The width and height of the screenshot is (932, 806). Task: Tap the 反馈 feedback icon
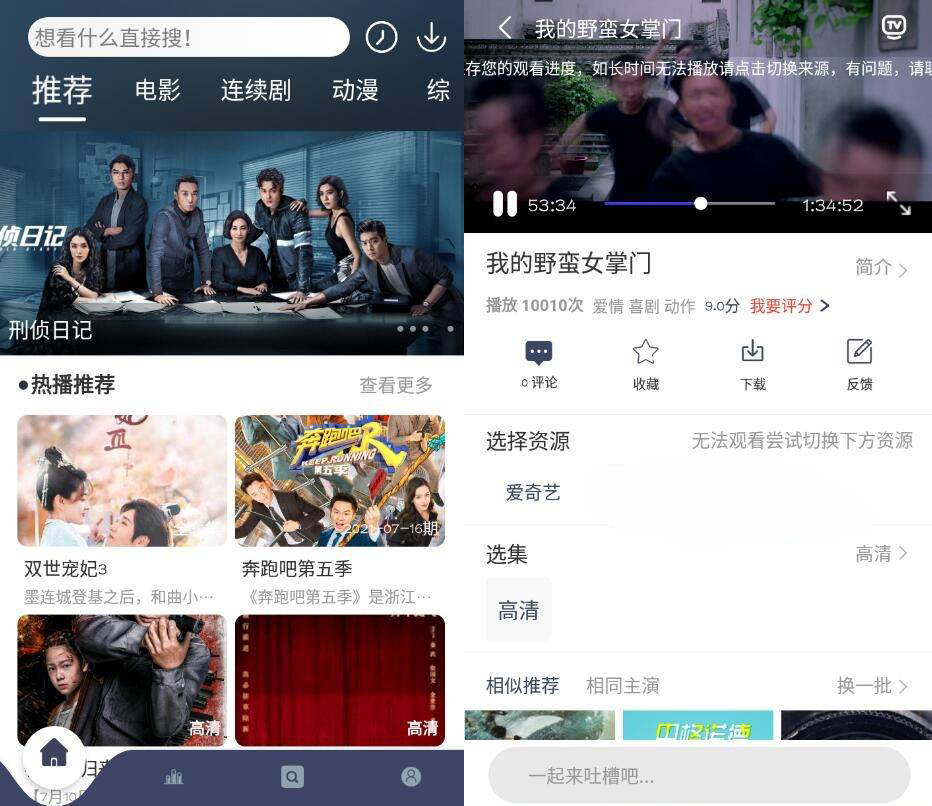pyautogui.click(x=859, y=364)
